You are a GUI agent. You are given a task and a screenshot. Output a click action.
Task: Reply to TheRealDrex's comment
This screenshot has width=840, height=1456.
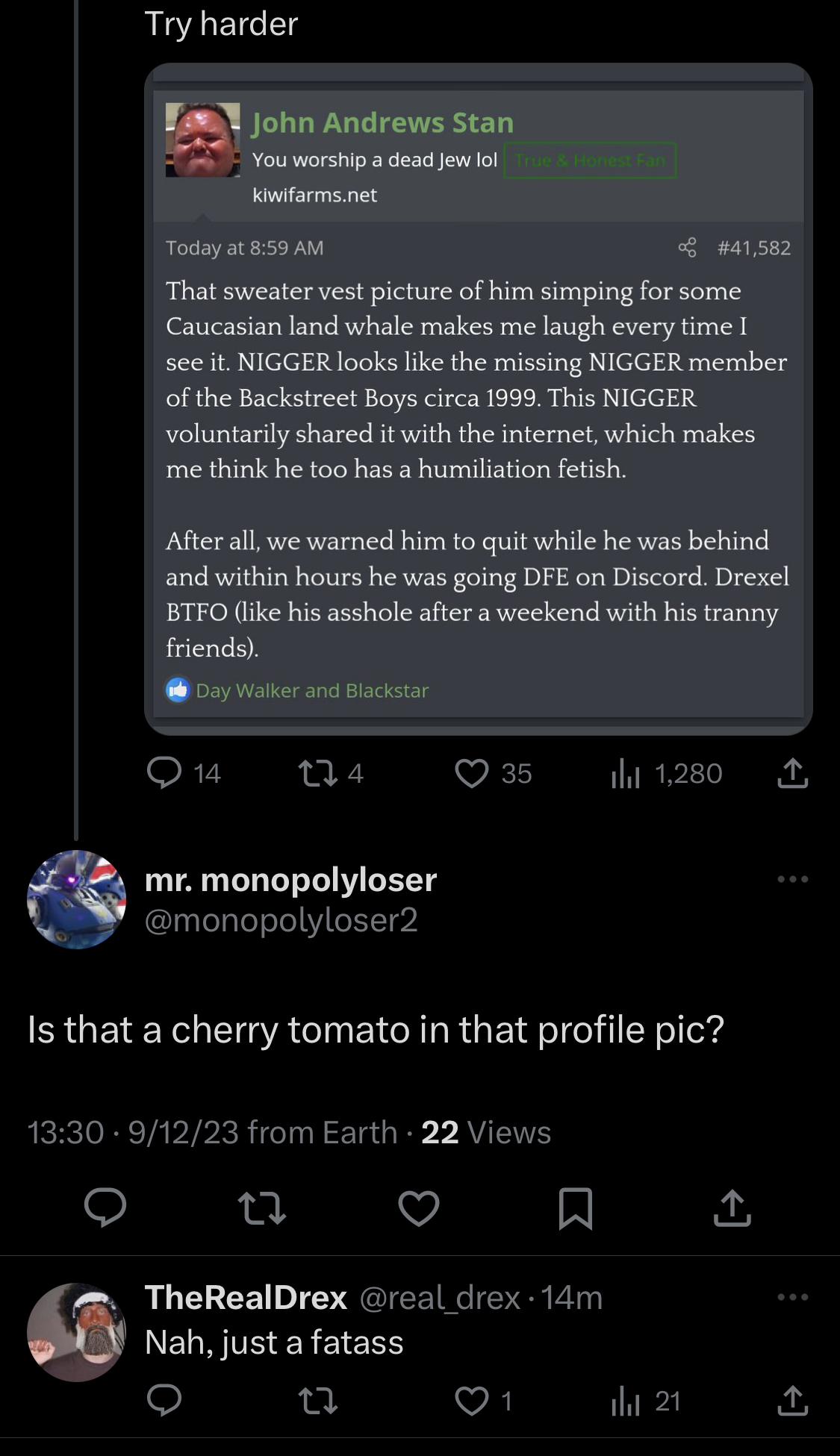[164, 1401]
